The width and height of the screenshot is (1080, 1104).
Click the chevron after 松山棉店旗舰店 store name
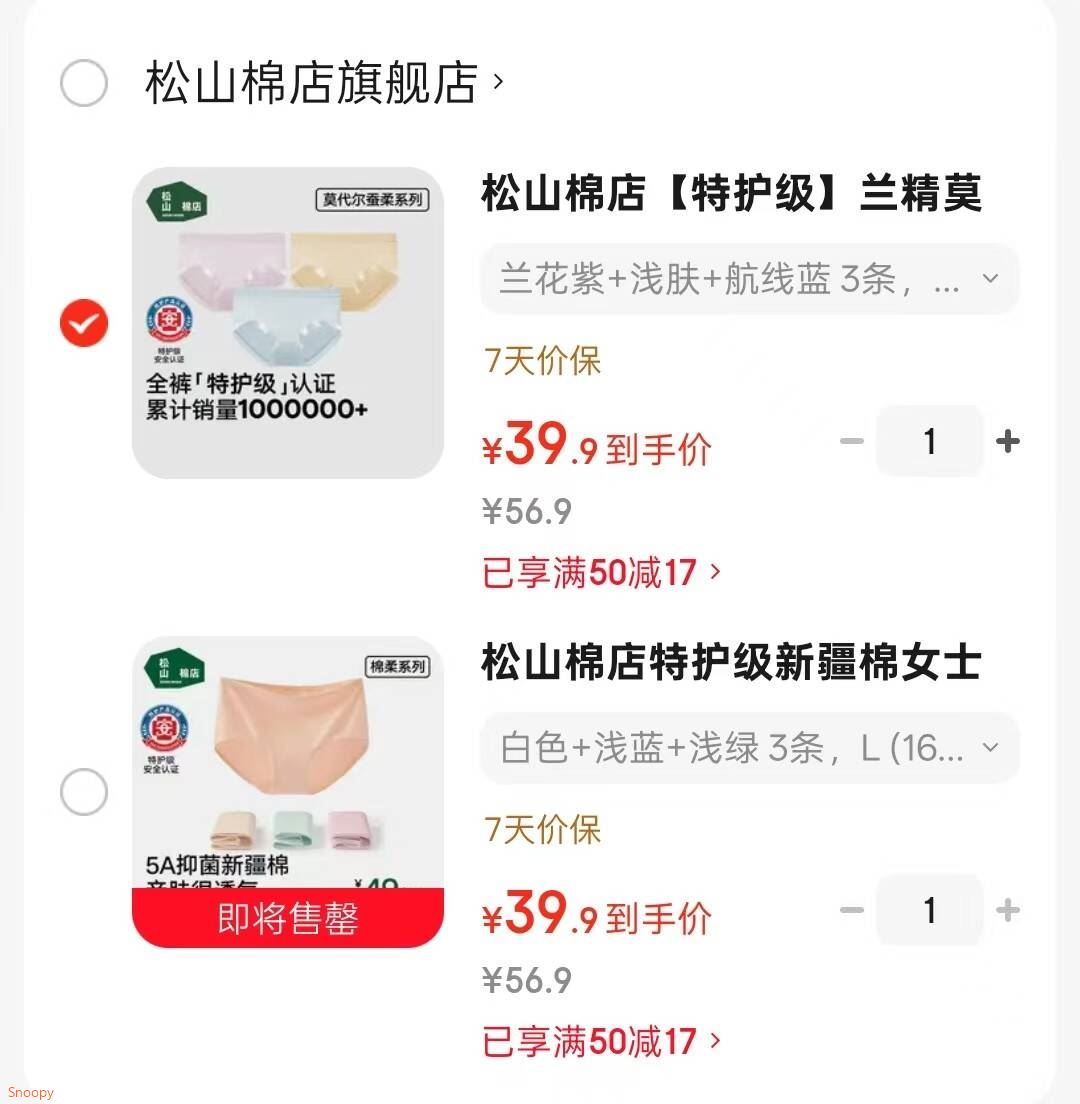pos(497,84)
